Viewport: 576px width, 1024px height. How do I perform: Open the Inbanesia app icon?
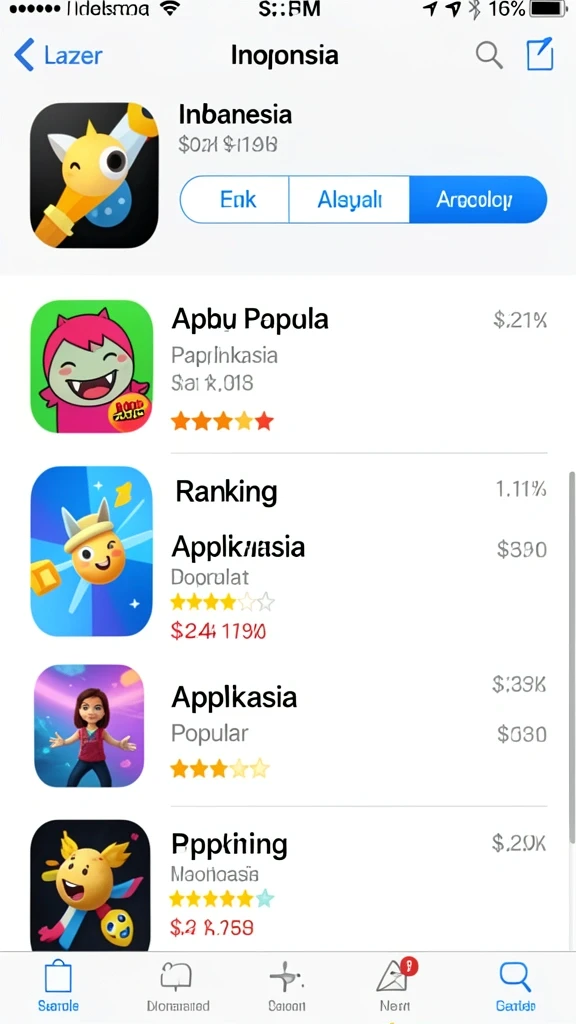[95, 175]
